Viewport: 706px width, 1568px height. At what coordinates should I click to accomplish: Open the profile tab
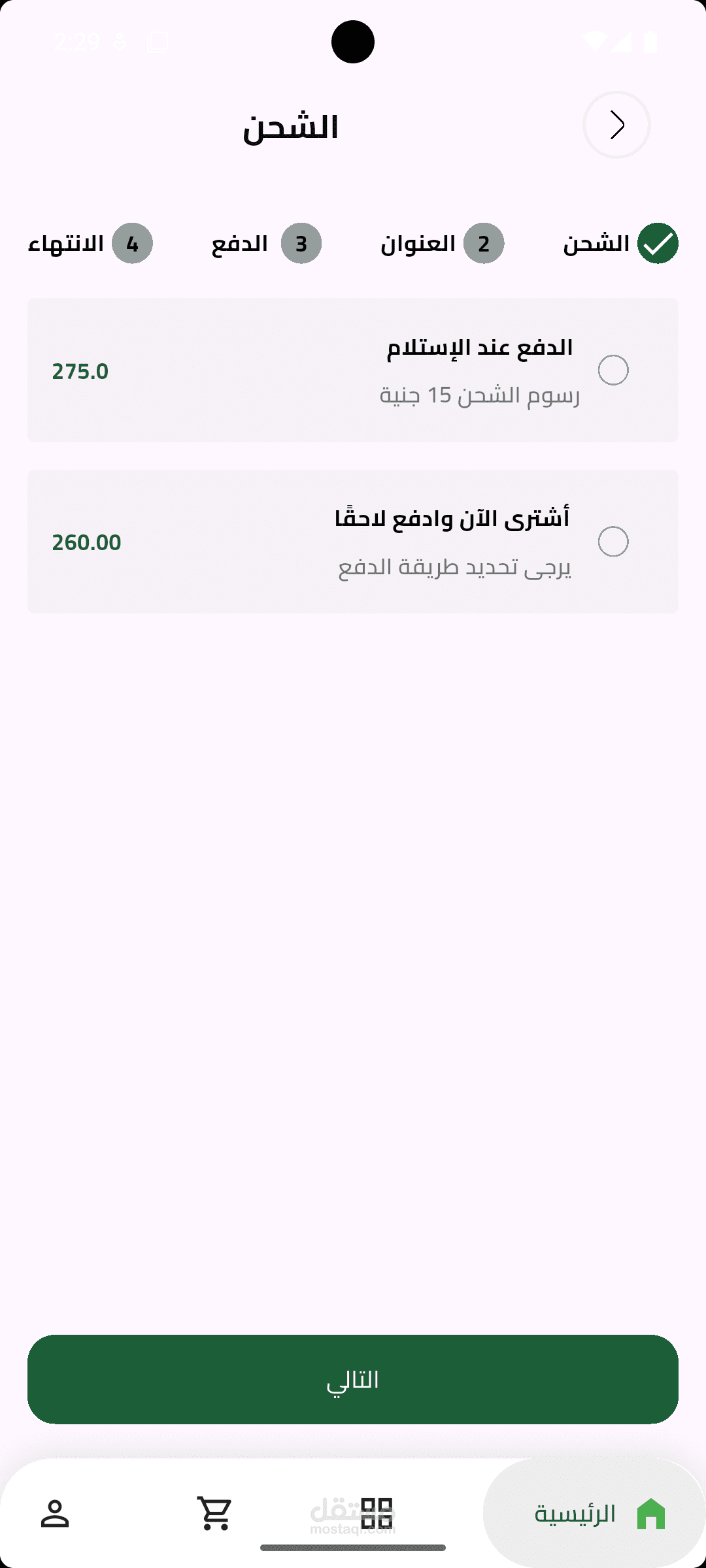55,1513
